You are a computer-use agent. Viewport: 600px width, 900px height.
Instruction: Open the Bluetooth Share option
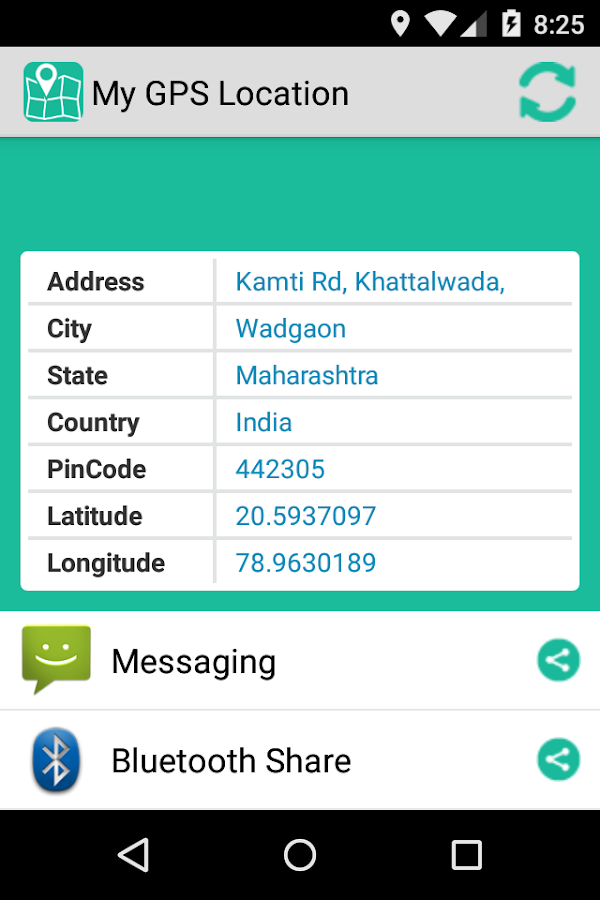click(x=231, y=760)
